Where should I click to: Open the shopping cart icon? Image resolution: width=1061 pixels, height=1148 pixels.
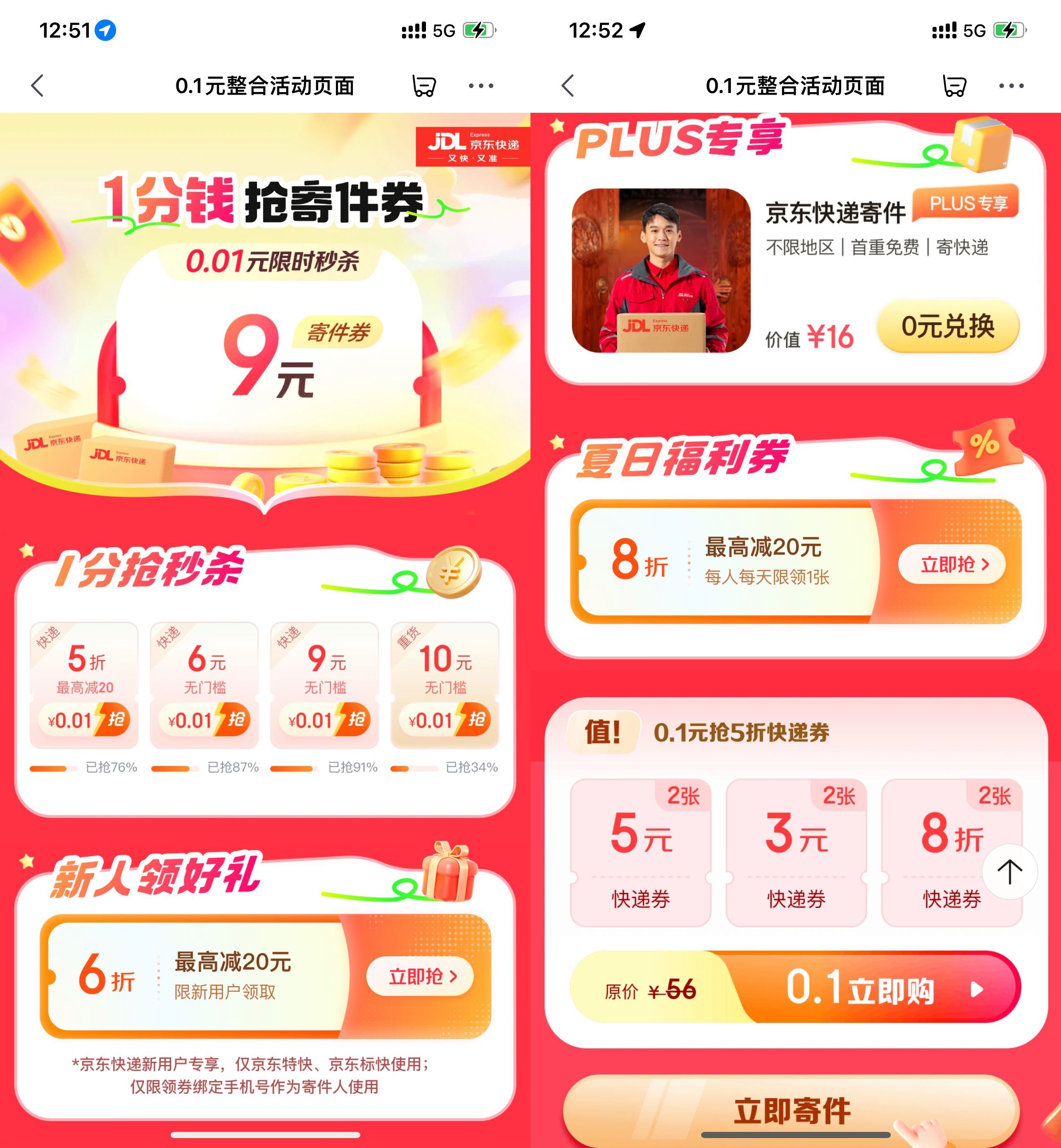(424, 85)
